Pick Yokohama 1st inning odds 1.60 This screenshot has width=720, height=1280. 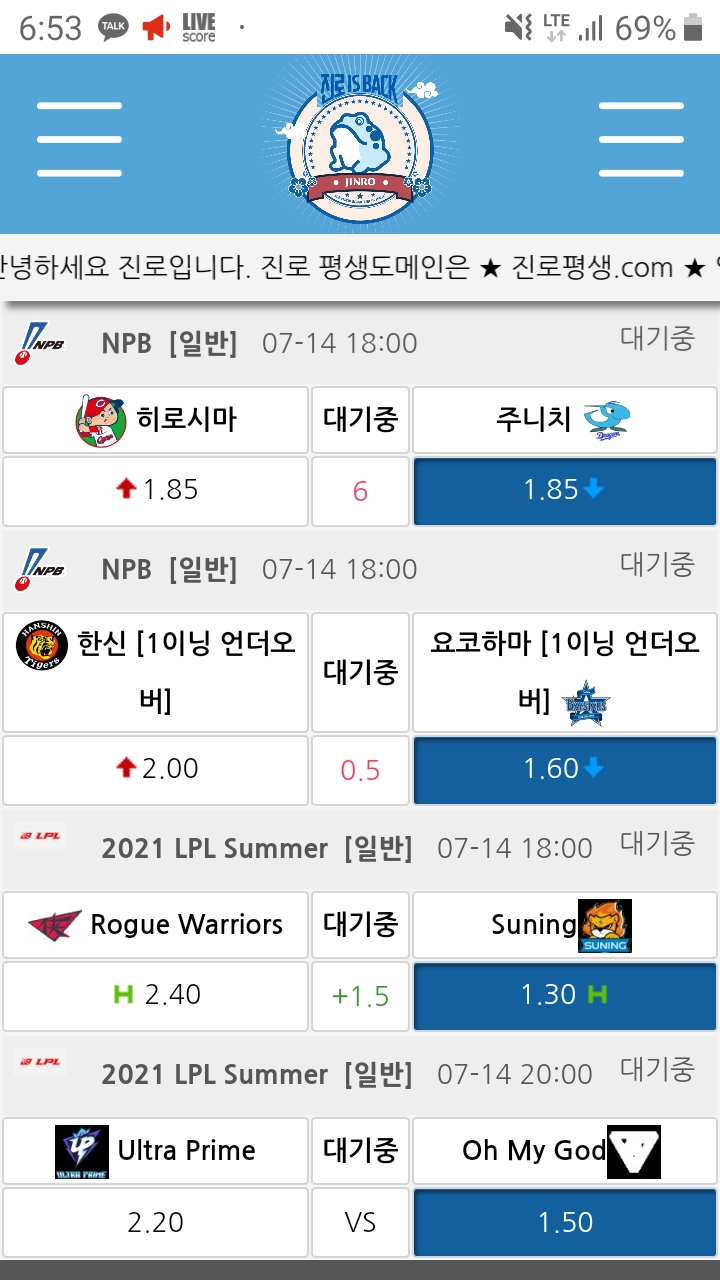click(x=565, y=769)
